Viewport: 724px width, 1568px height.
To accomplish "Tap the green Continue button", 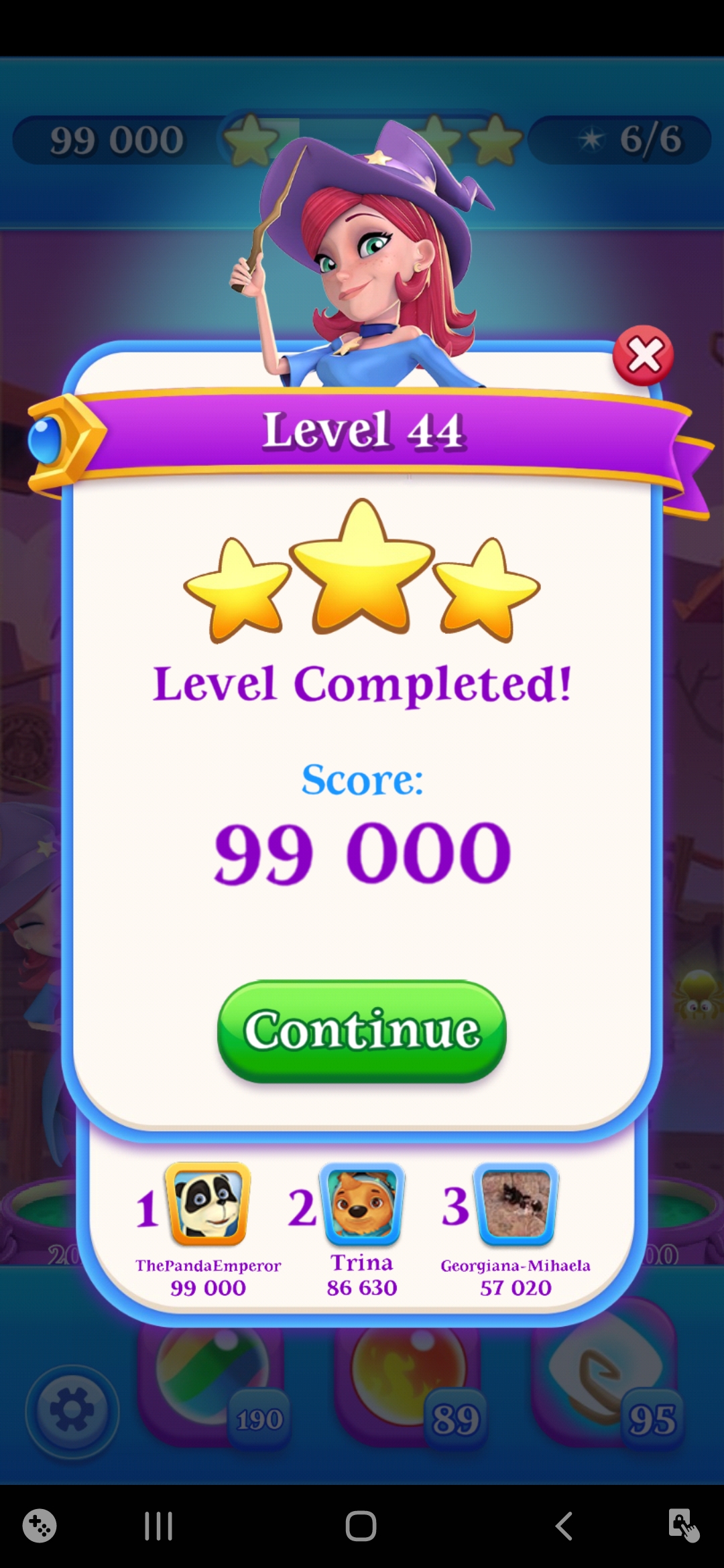I will click(361, 1030).
